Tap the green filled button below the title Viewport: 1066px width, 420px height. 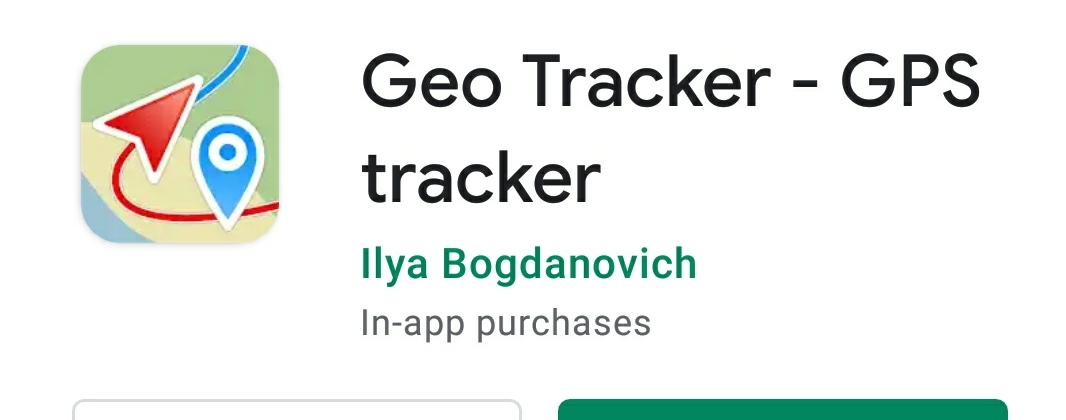(x=783, y=410)
